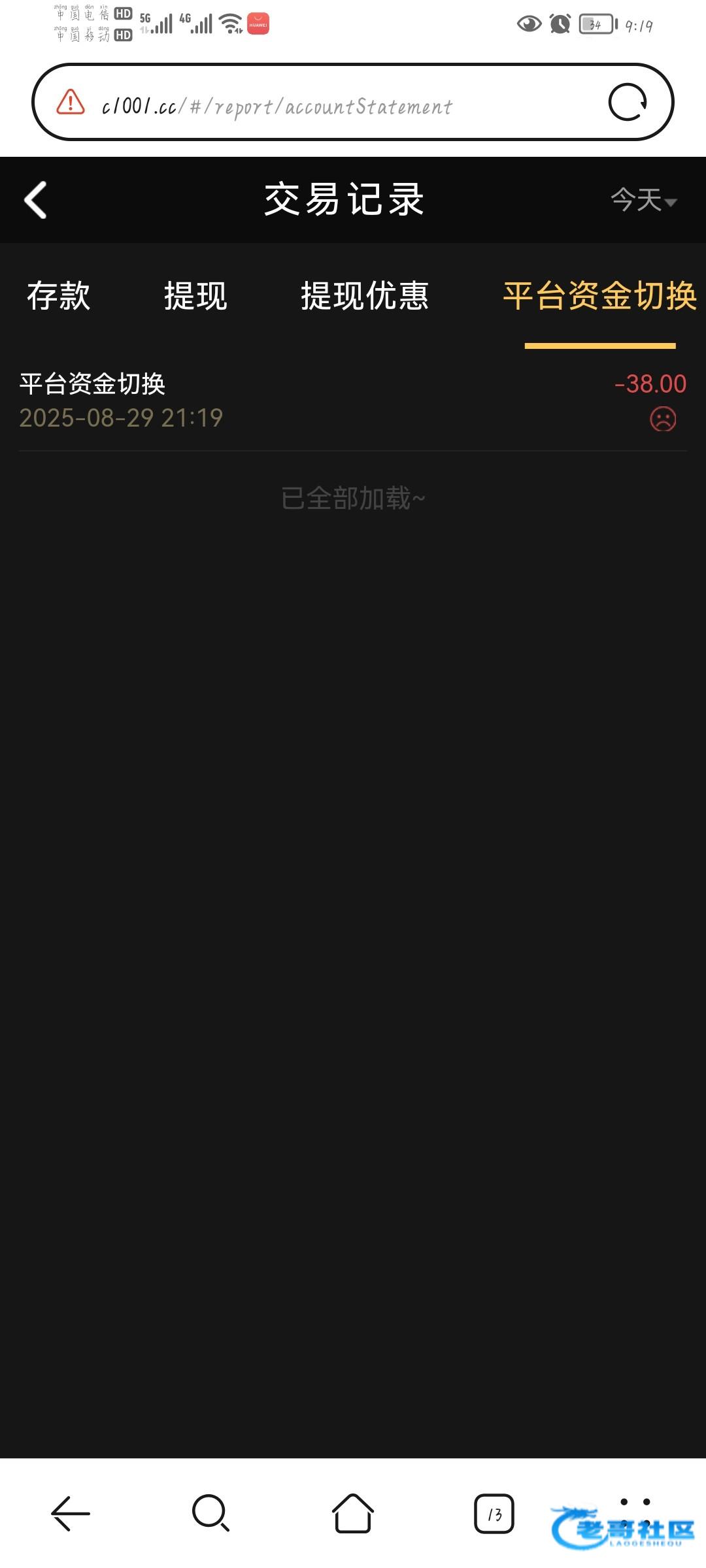The width and height of the screenshot is (706, 1568).
Task: Navigate back with the browser back arrow
Action: (x=70, y=1513)
